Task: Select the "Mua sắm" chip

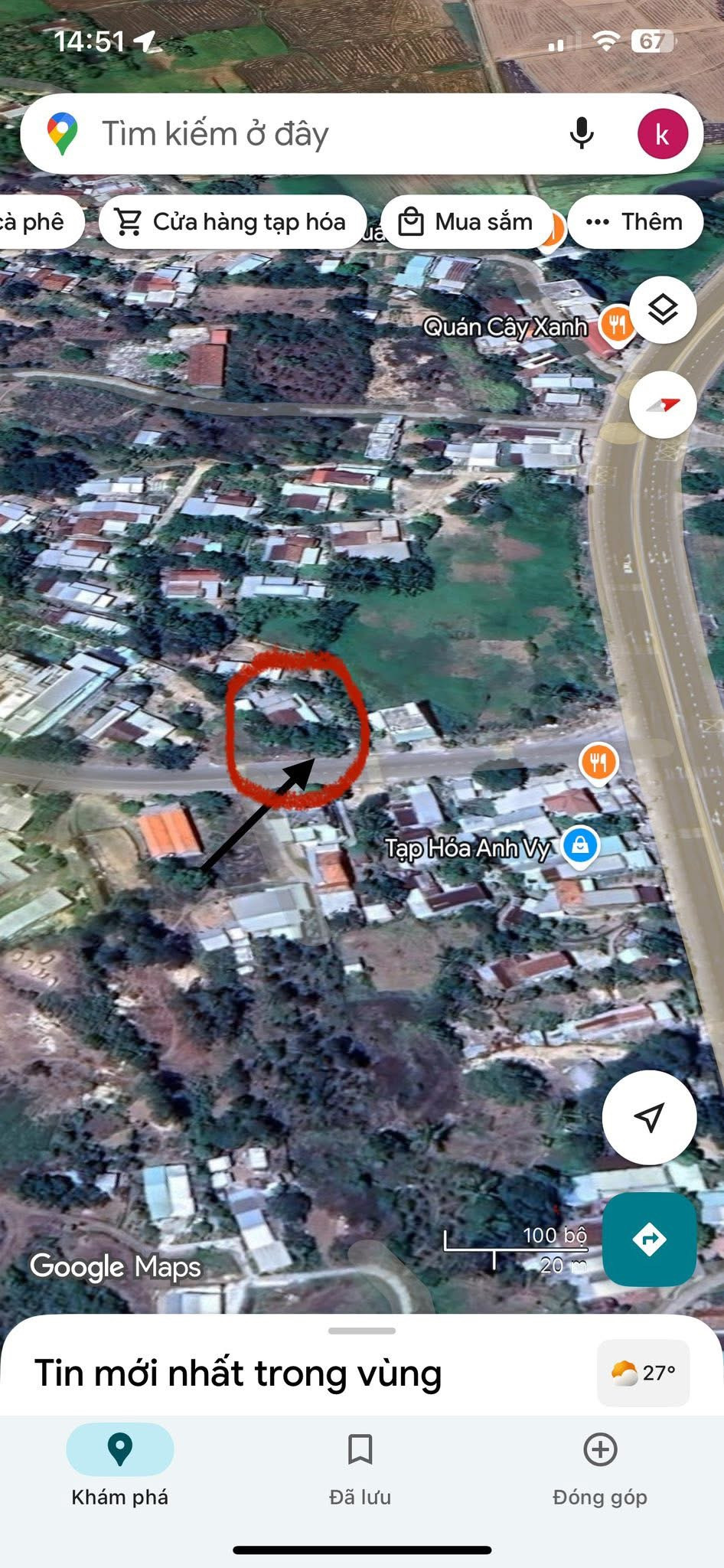Action: point(467,222)
